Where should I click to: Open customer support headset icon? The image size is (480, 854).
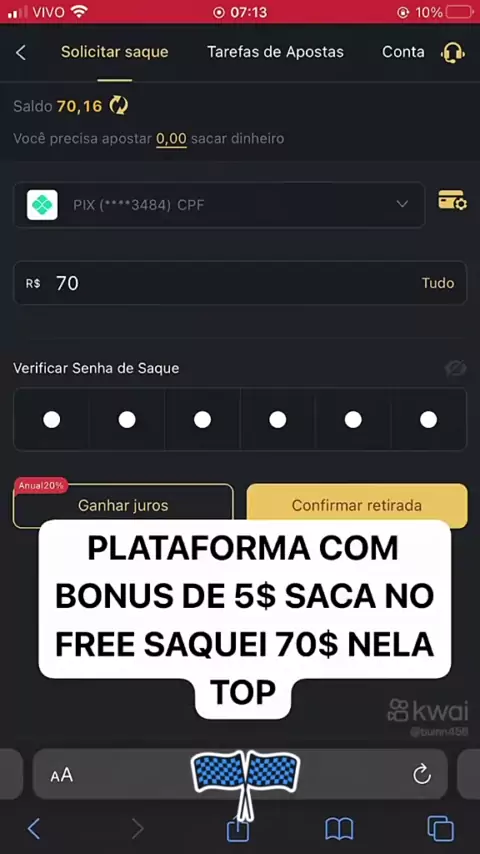point(452,53)
